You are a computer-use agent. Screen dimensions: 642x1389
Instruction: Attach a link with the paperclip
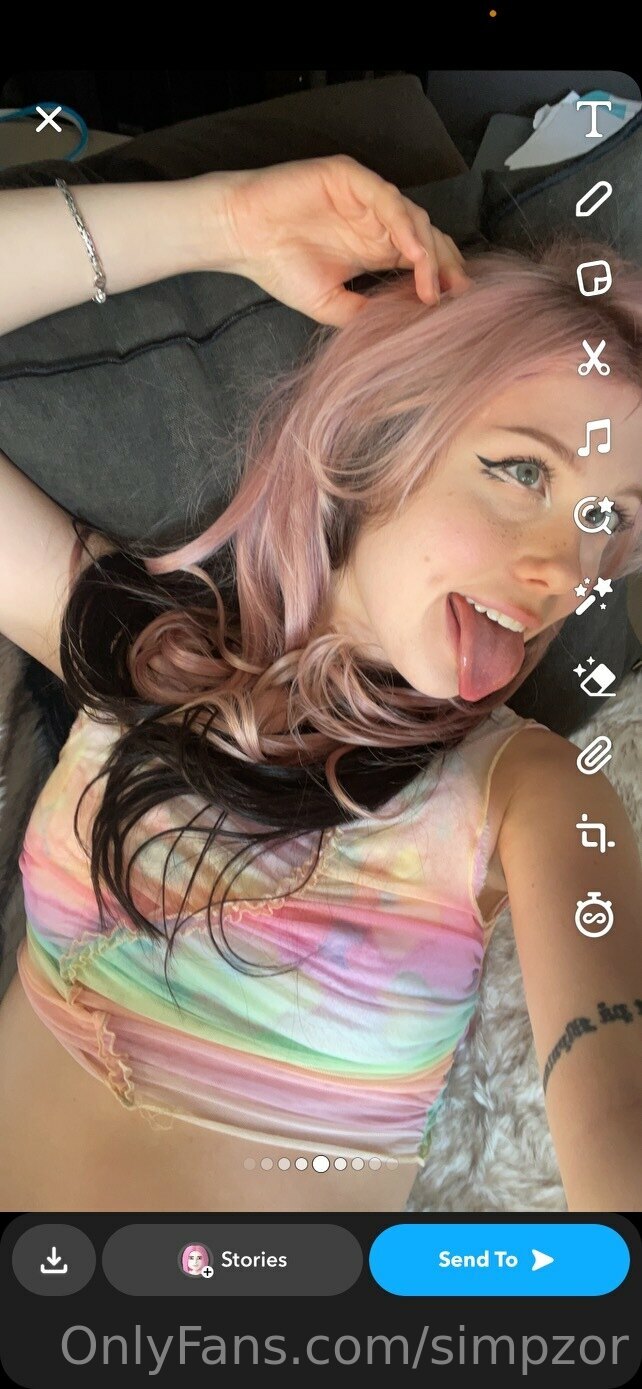pos(594,755)
